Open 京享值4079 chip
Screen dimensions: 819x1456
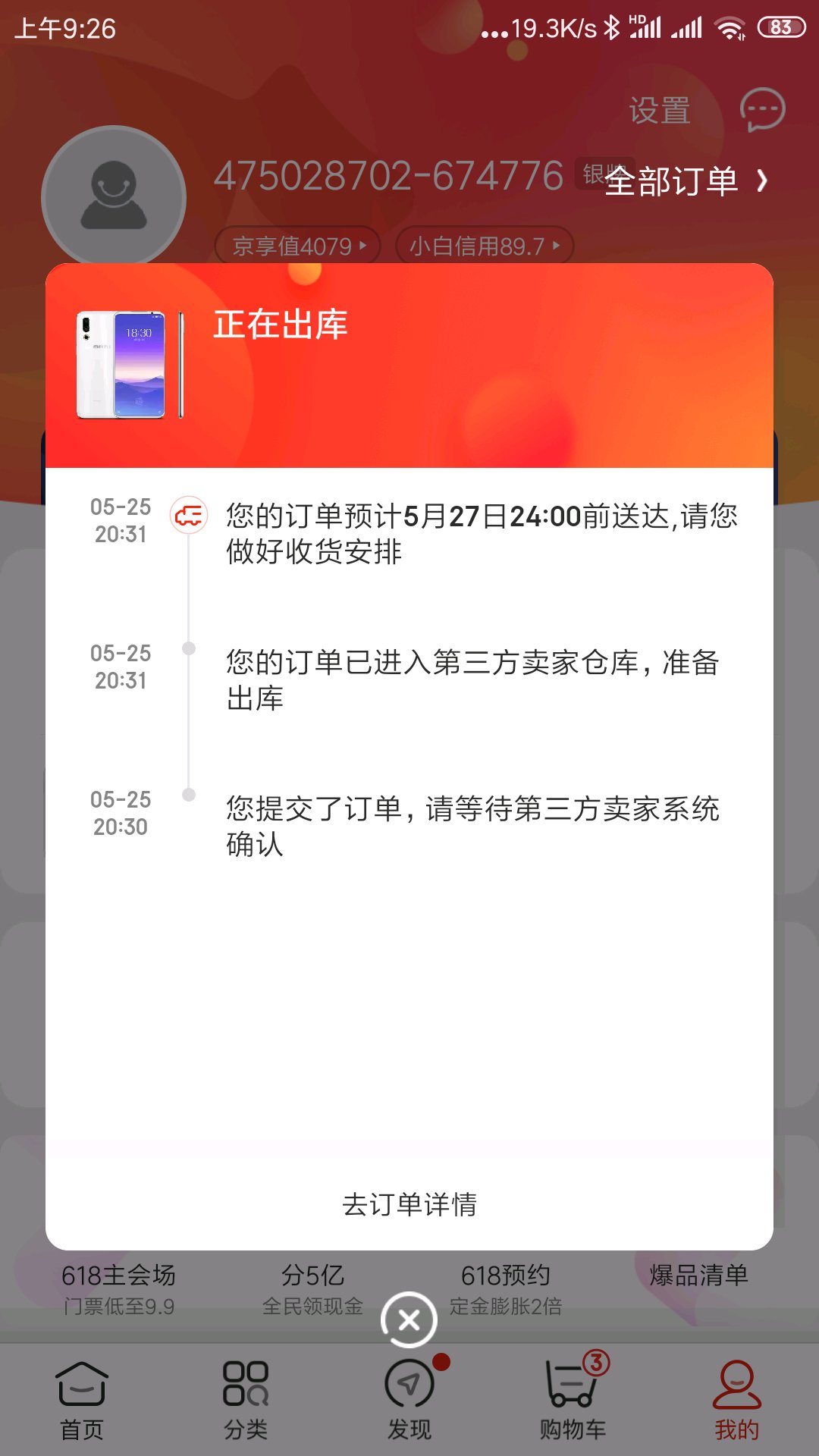pyautogui.click(x=298, y=246)
